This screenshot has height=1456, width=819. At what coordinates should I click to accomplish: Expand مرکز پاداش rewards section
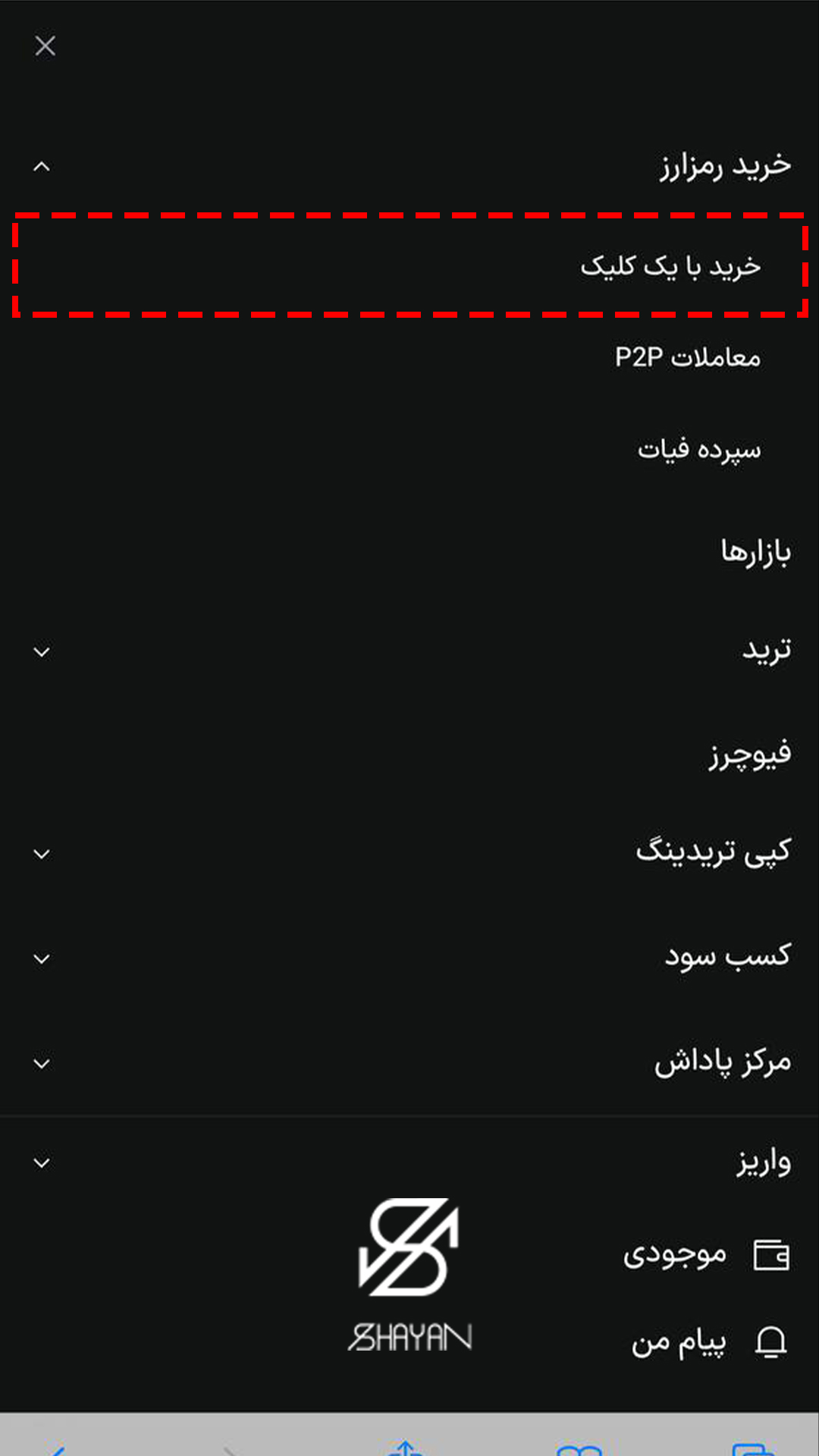click(x=42, y=1063)
